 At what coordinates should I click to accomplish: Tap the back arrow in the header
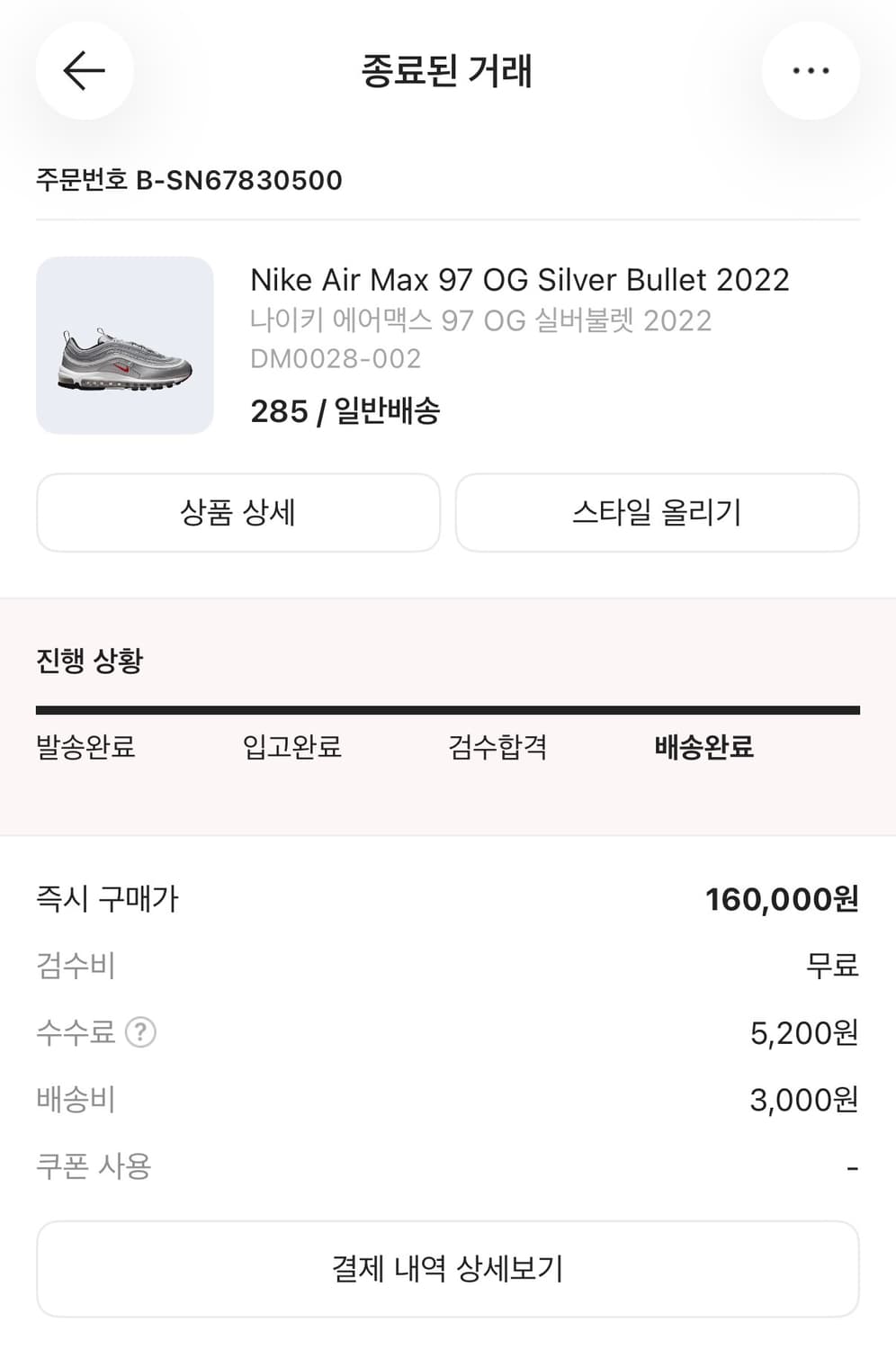point(84,70)
